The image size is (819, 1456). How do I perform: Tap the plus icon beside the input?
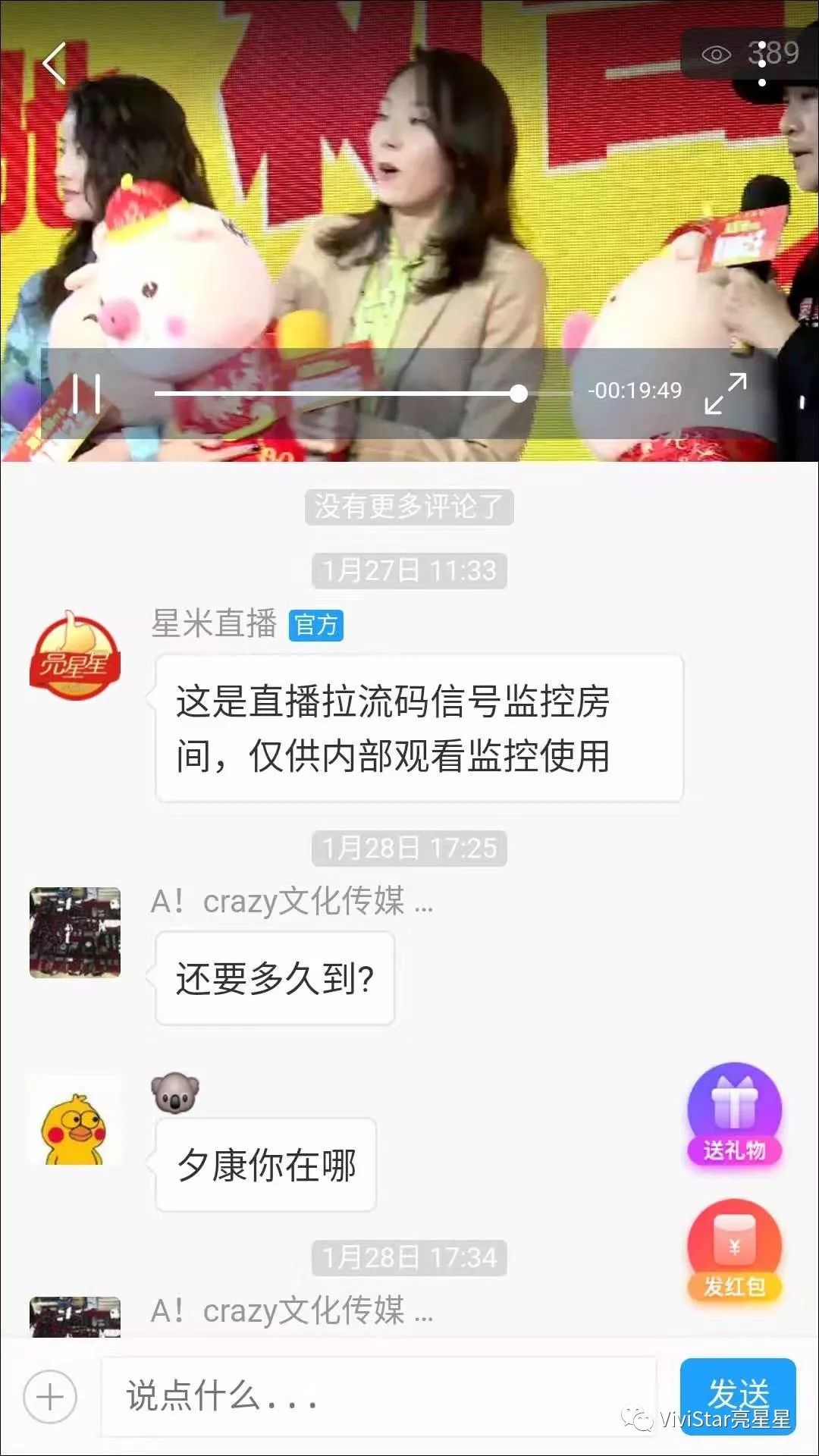(x=50, y=1396)
